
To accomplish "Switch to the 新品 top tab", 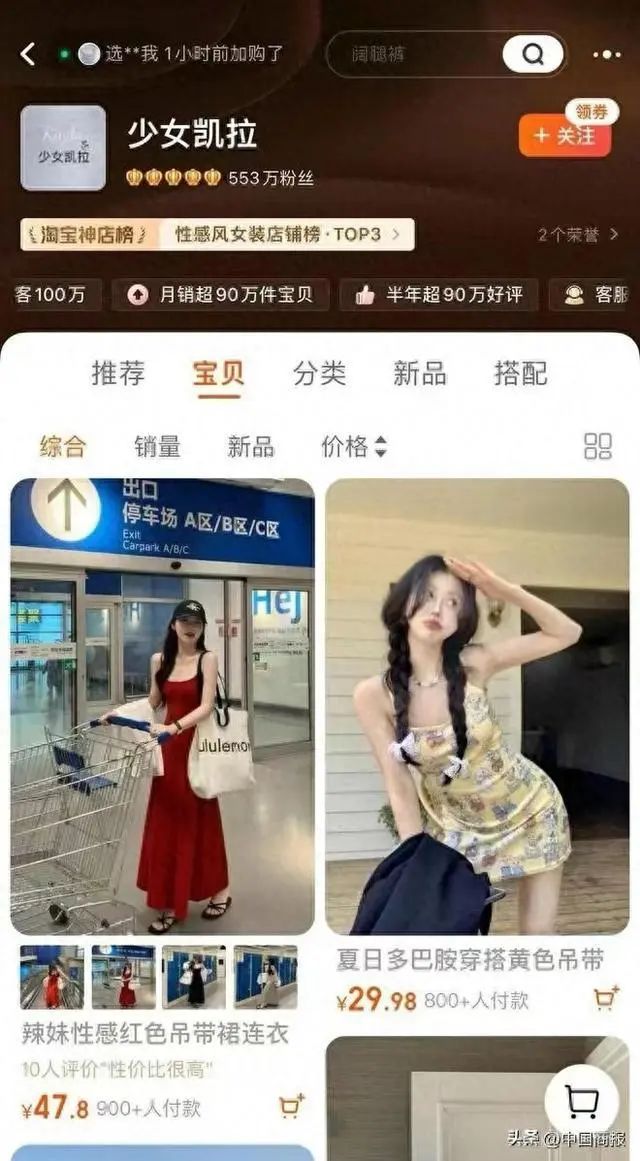I will coord(419,373).
